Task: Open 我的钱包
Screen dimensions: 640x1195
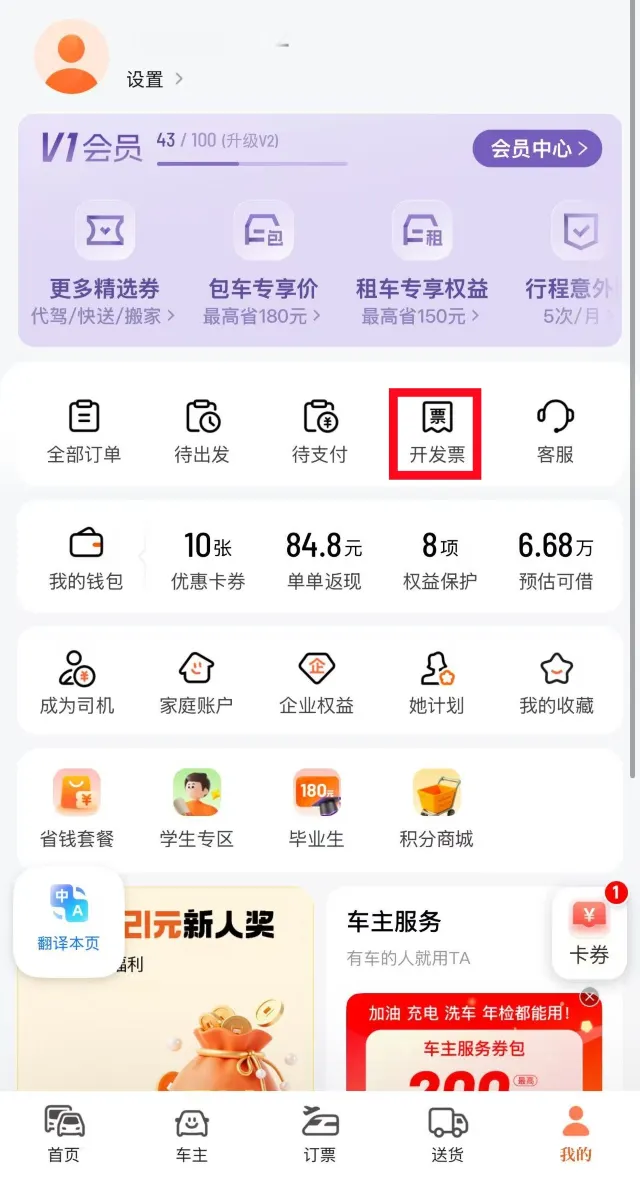Action: [x=85, y=559]
